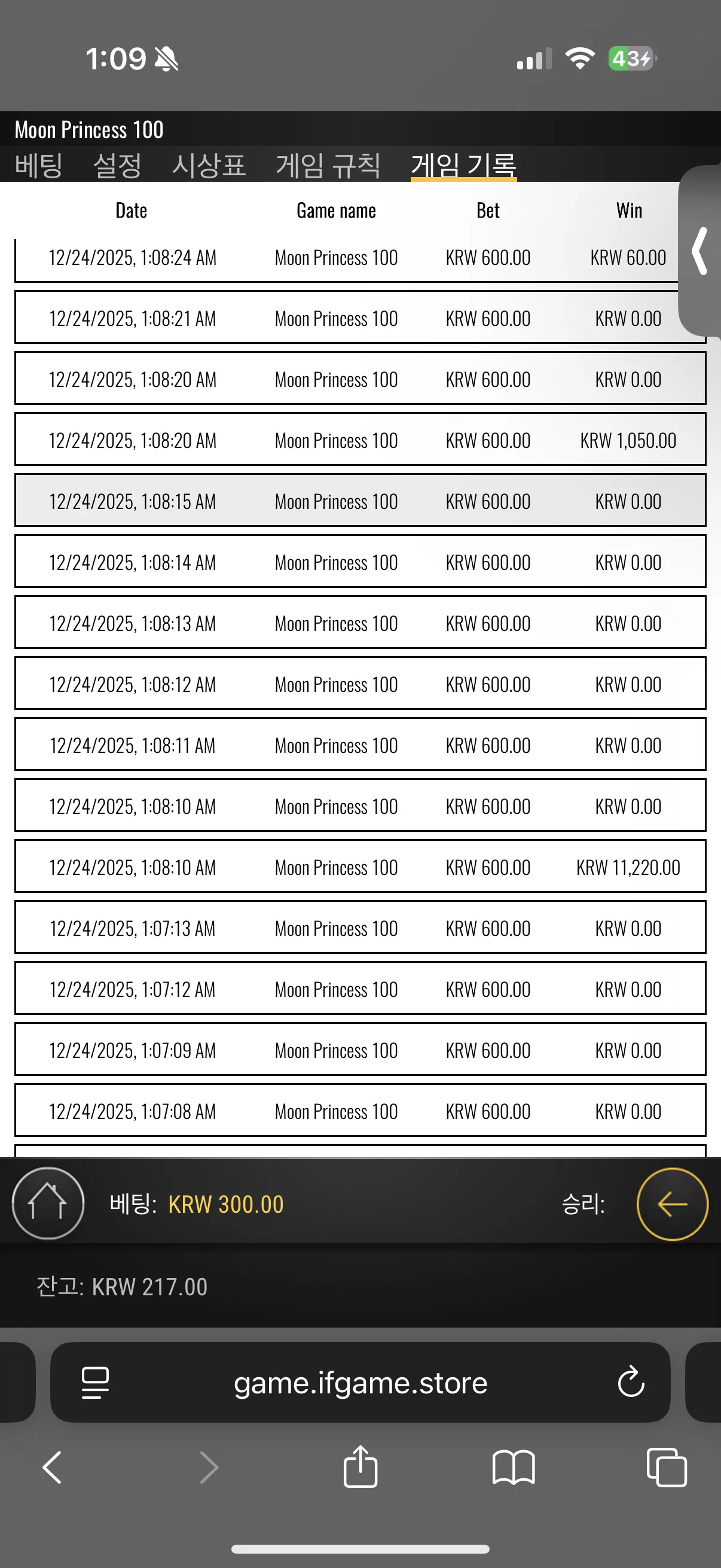Switch to the 시상표 tab
Viewport: 721px width, 1568px height.
pos(209,165)
